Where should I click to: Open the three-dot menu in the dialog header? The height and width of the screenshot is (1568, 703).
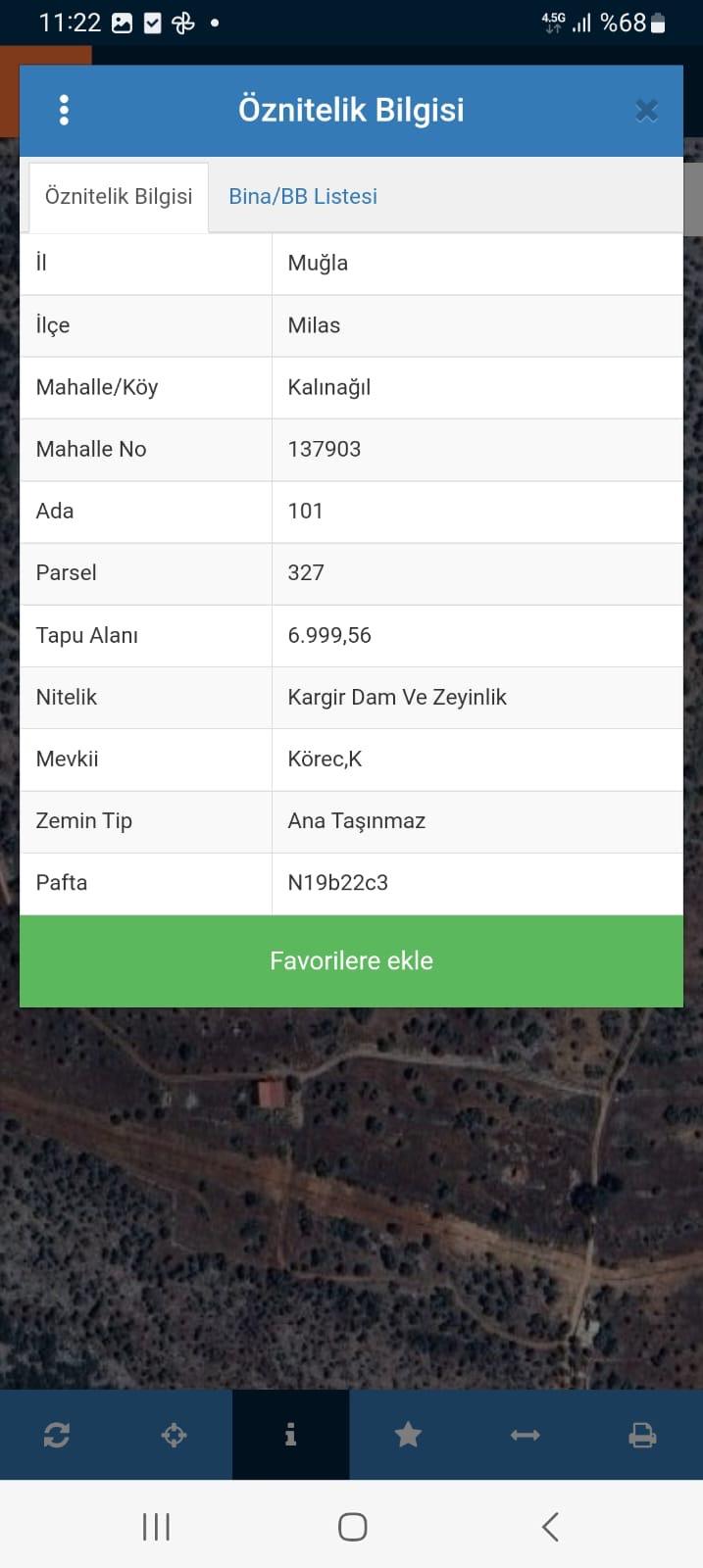[x=64, y=110]
